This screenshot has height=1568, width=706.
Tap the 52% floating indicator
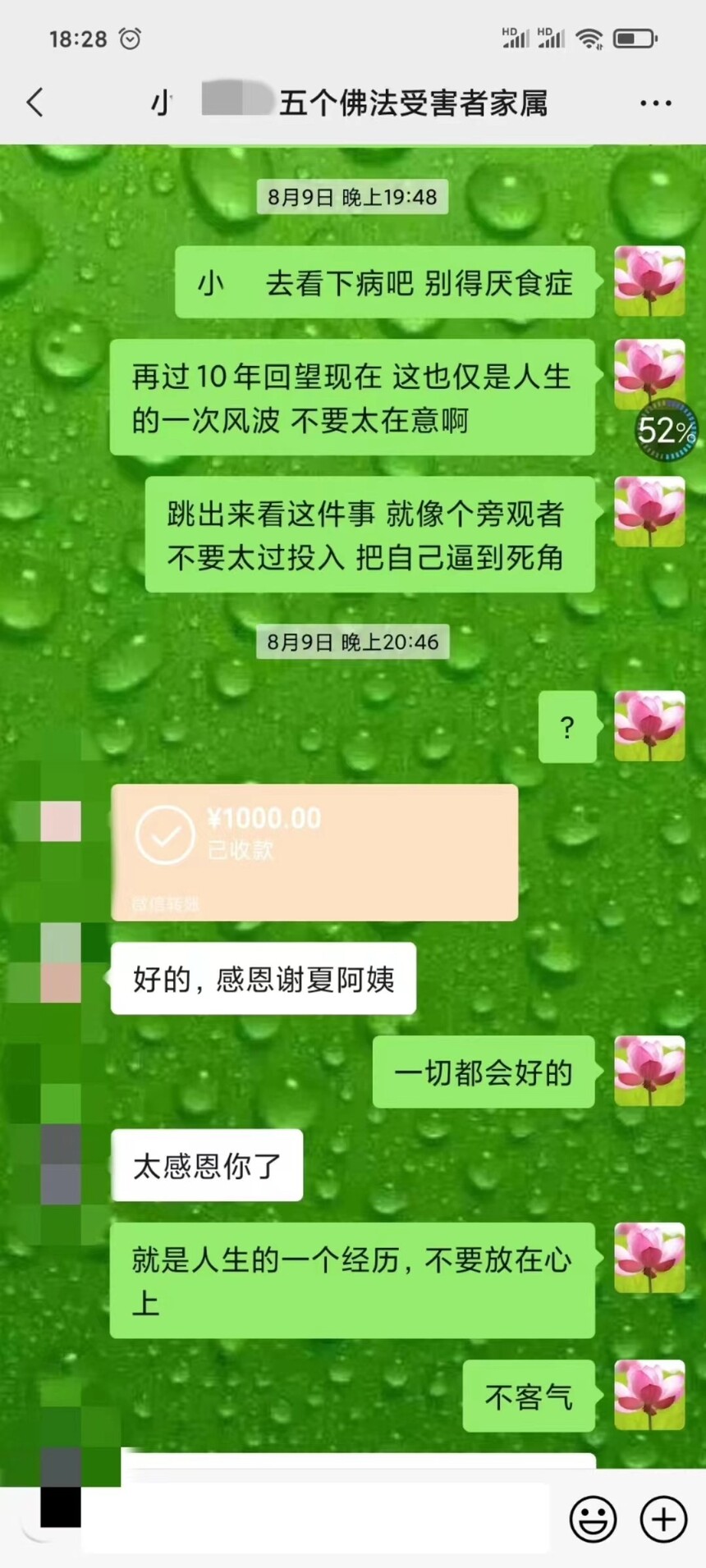tap(667, 430)
